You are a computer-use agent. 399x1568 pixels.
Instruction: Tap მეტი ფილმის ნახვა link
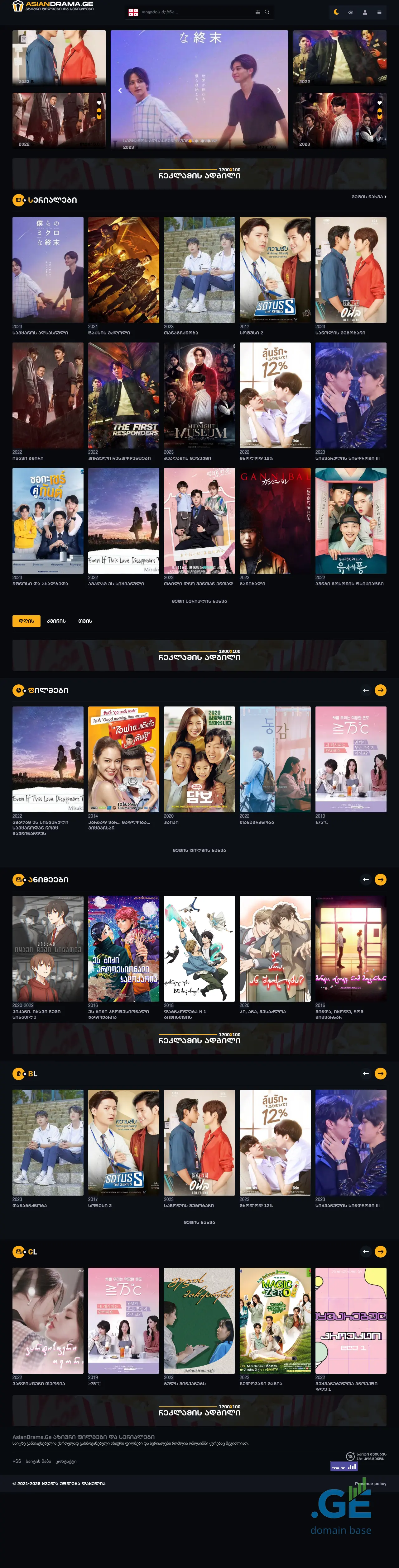[x=199, y=850]
